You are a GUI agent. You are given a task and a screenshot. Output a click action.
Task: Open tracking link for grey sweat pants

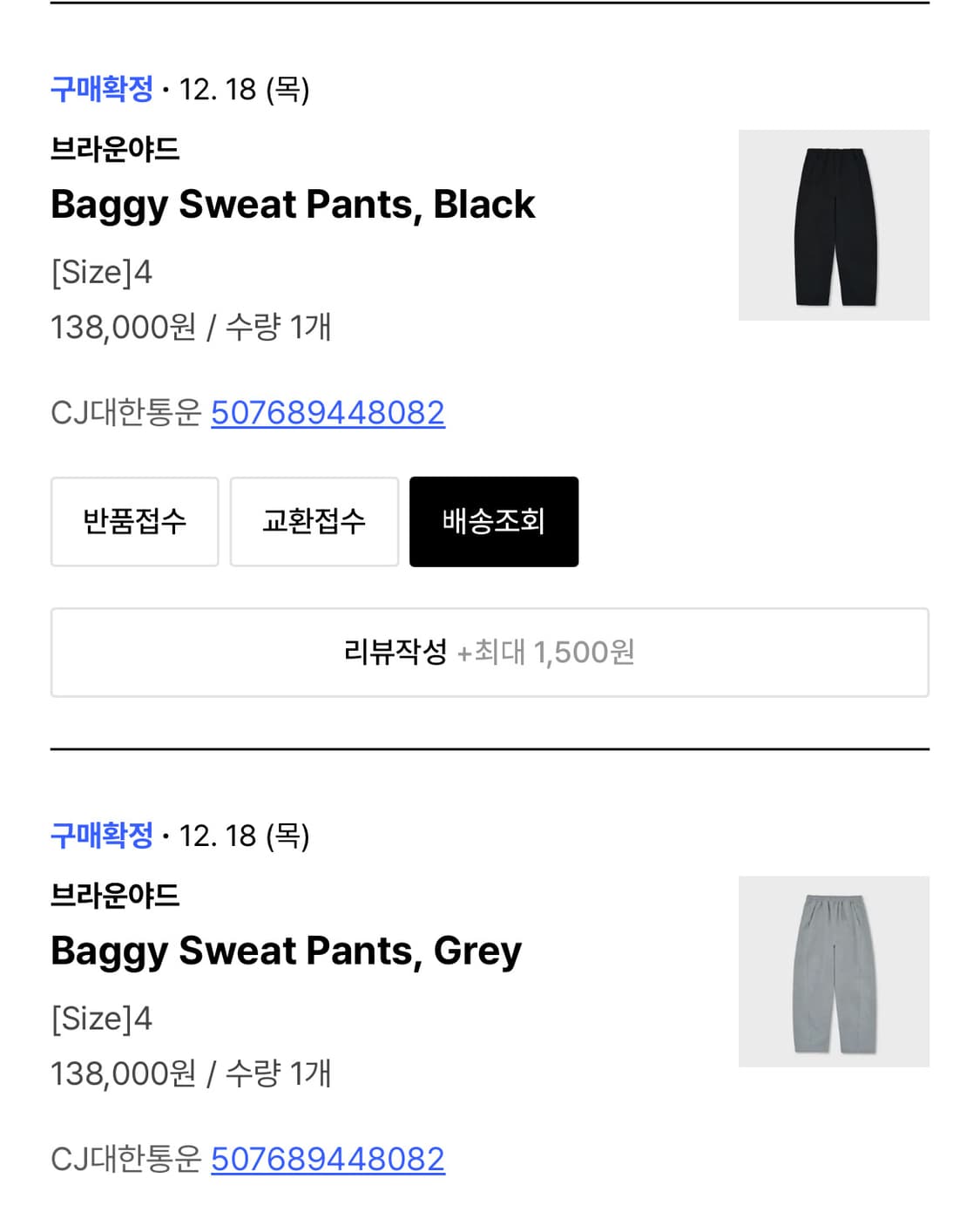click(328, 1159)
